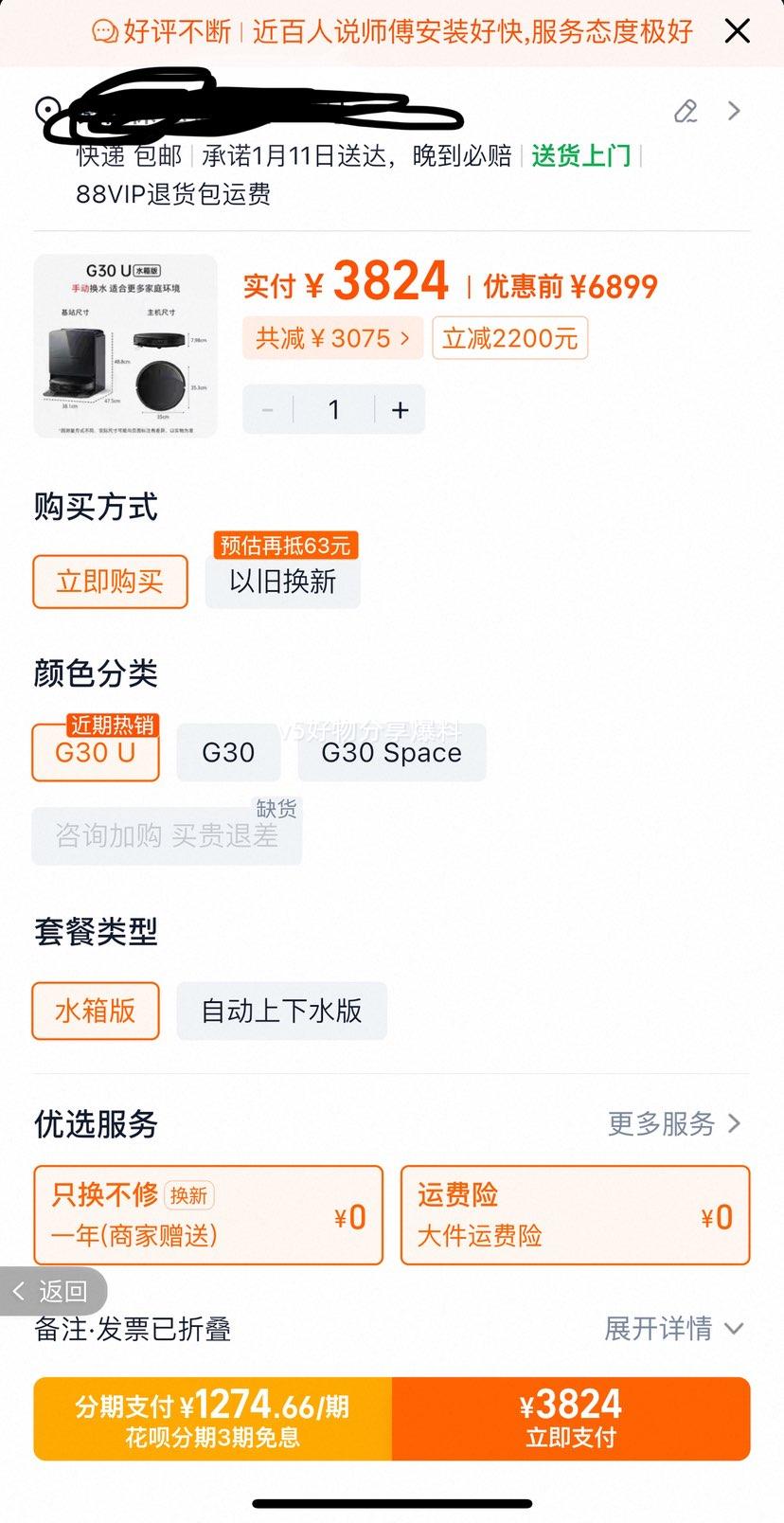Pick the G30 model option
Viewport: 784px width, 1523px height.
(x=228, y=753)
